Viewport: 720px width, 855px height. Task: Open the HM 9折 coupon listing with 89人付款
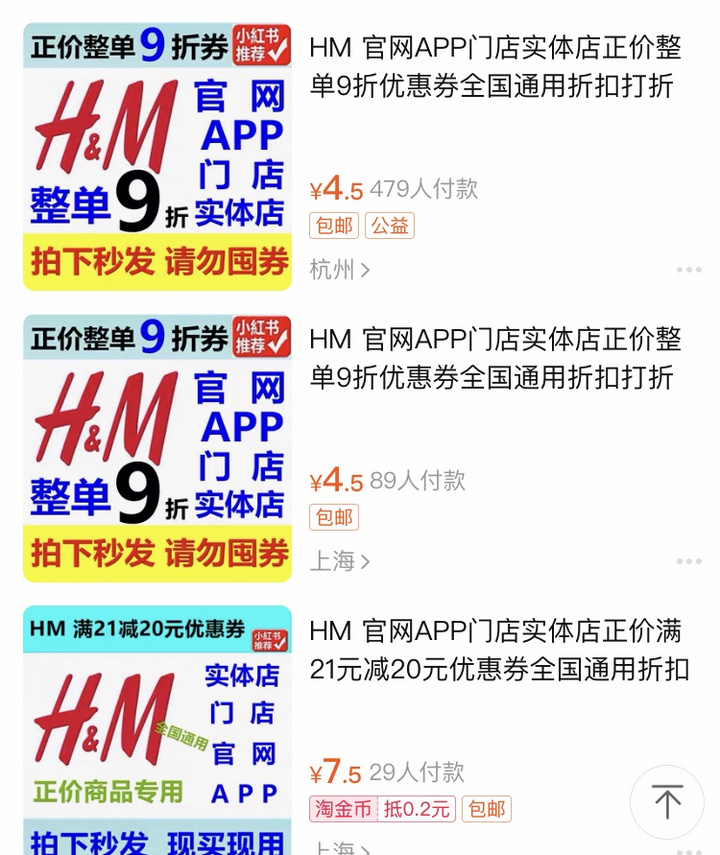tap(495, 359)
